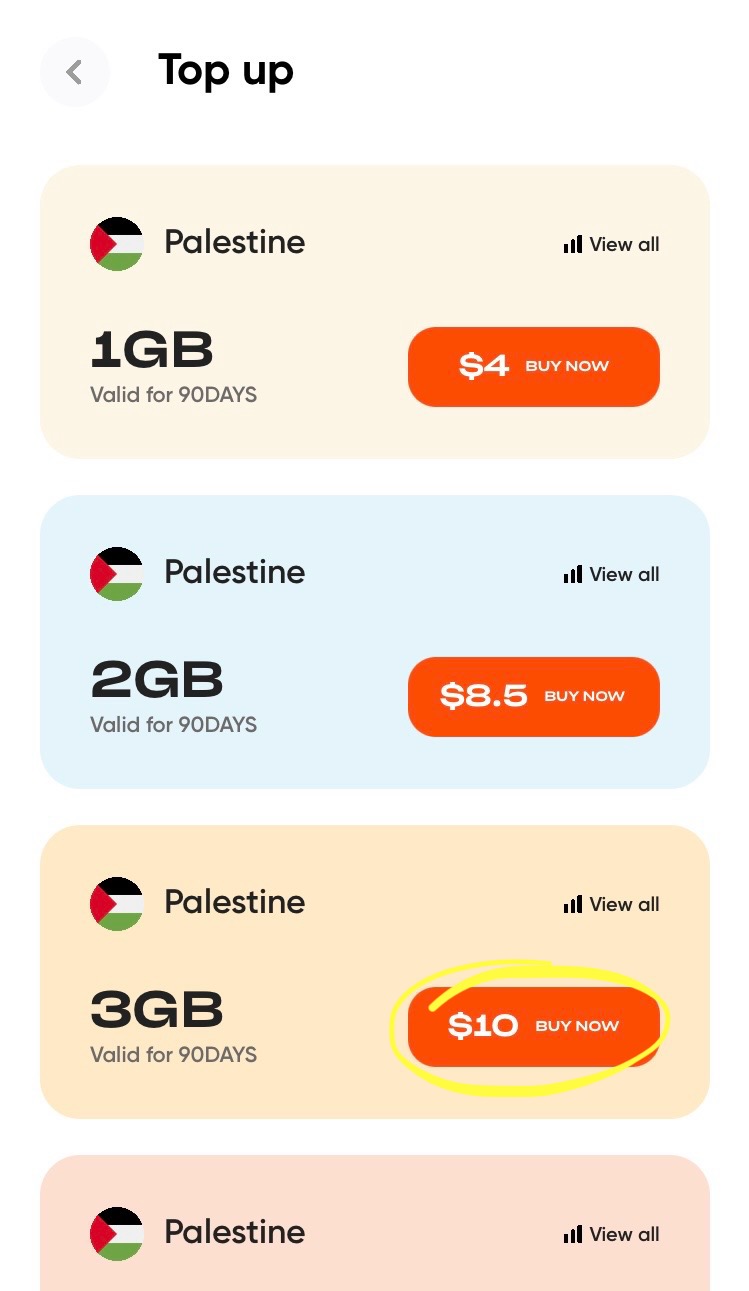
Task: Open View all on the 2GB card
Action: pos(611,574)
